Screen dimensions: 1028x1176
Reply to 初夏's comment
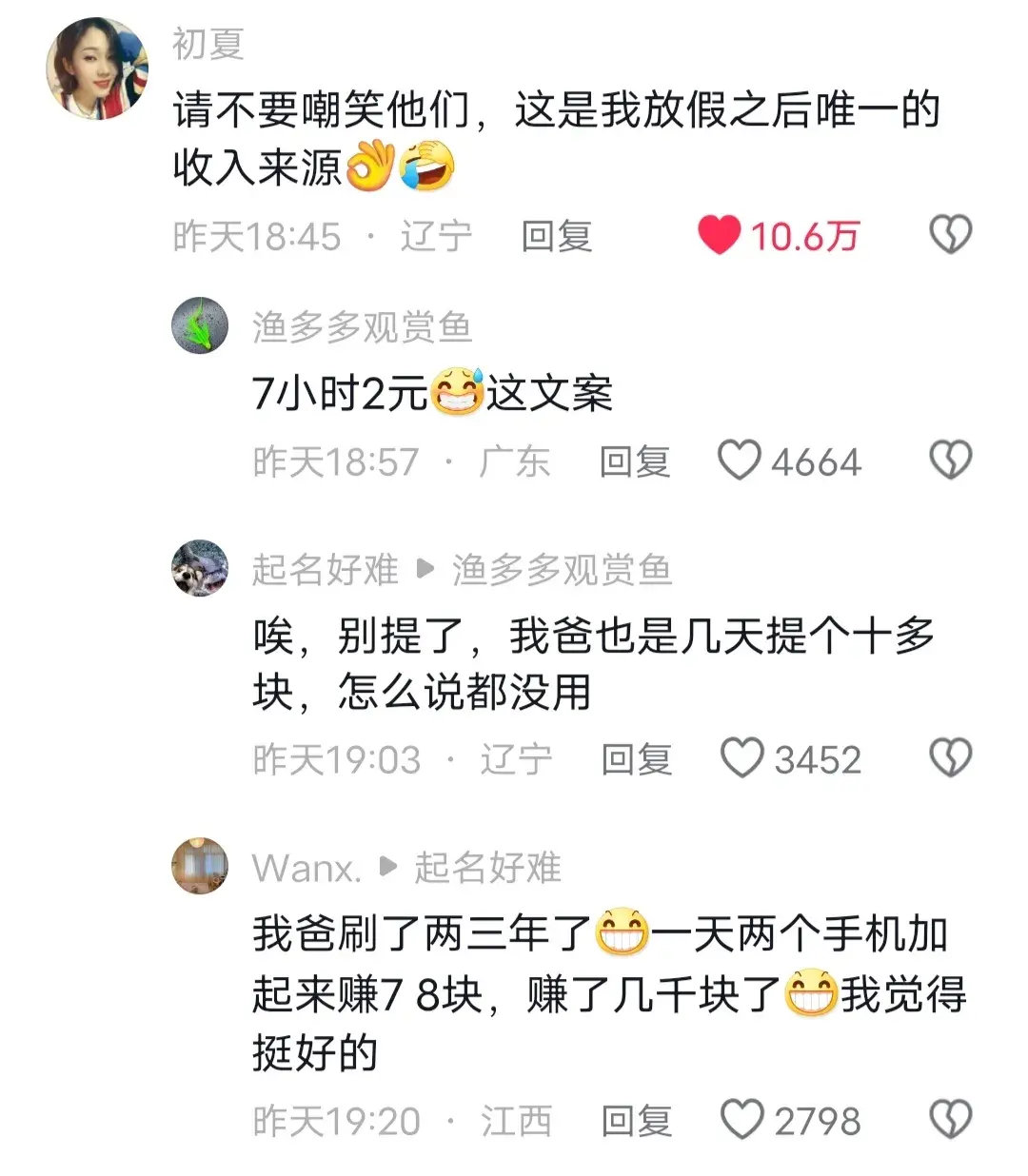pos(557,236)
